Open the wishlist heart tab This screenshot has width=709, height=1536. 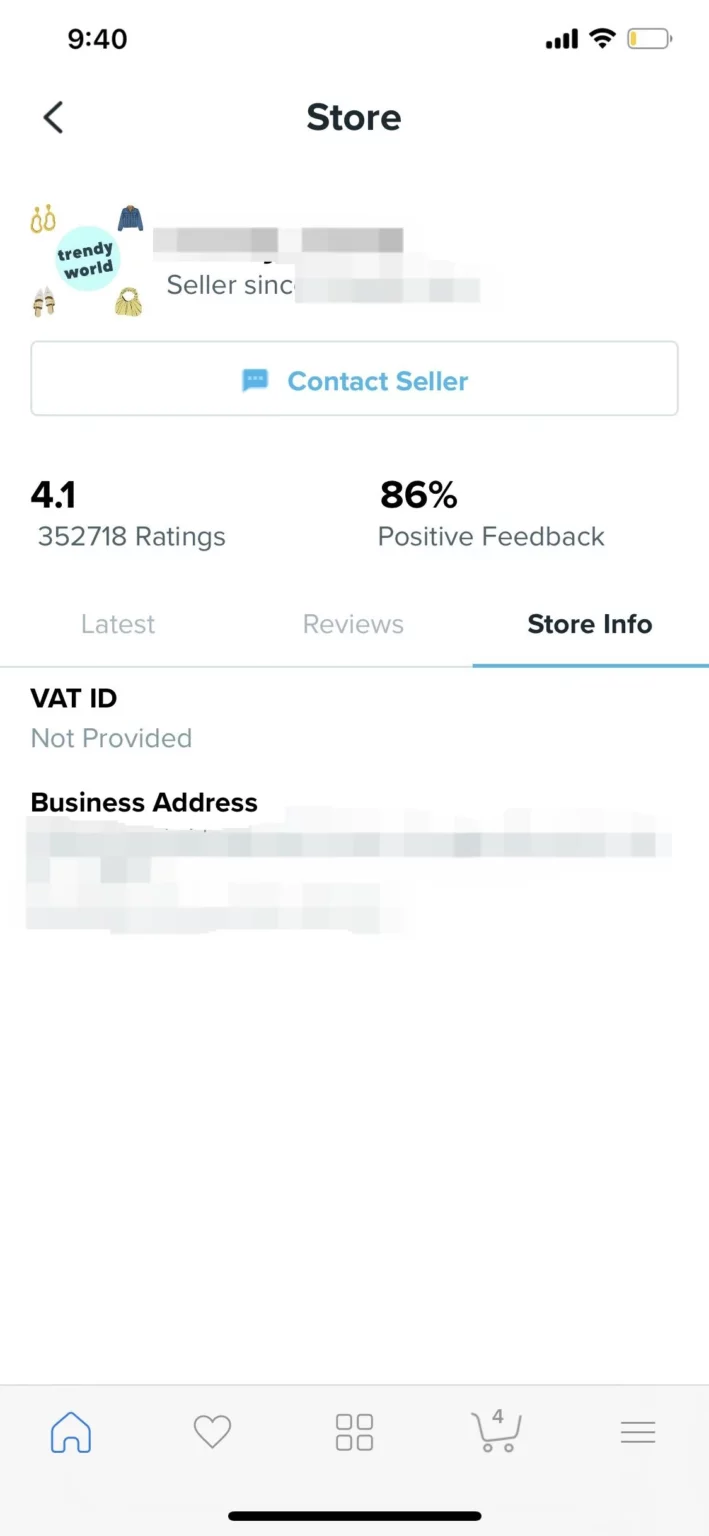point(212,1432)
